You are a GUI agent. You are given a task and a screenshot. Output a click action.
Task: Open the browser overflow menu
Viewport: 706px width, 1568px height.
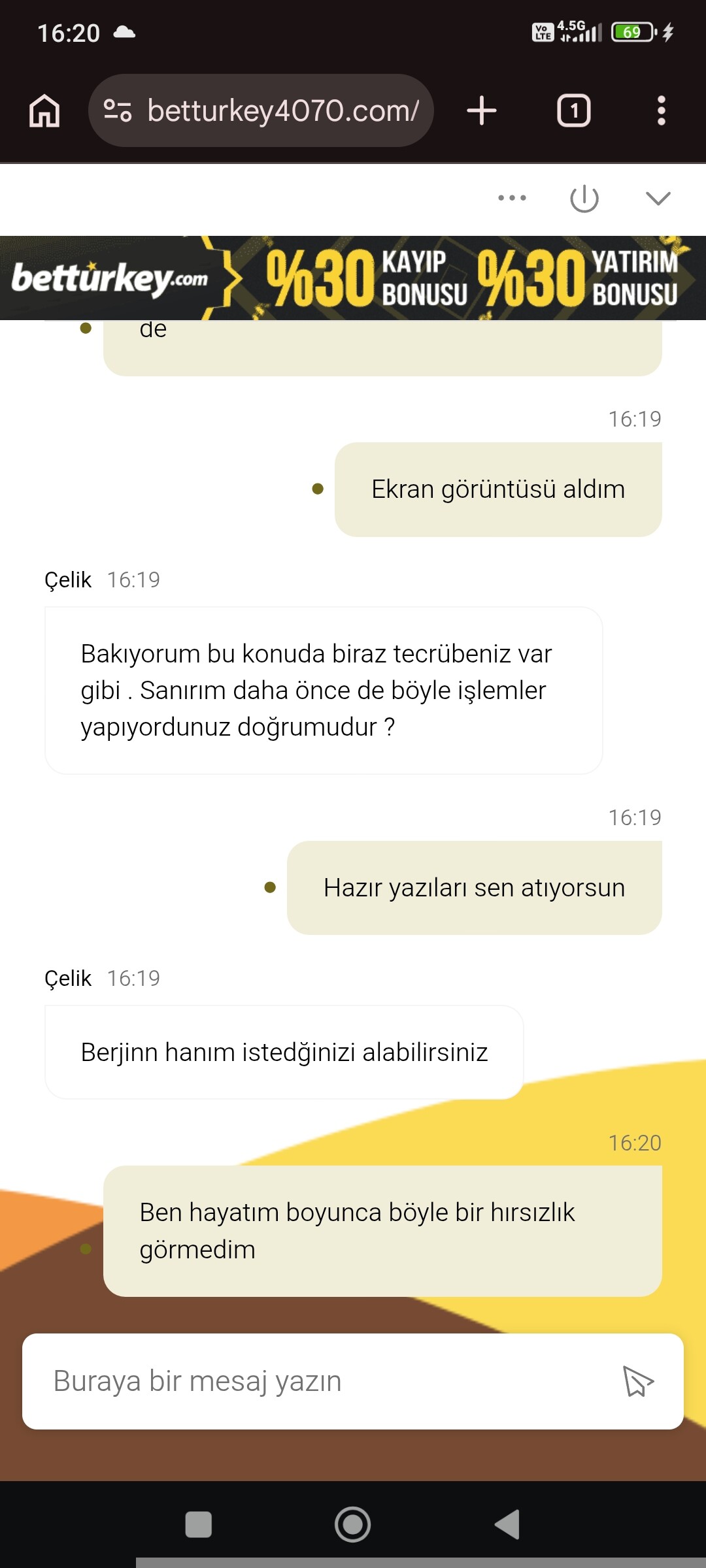pyautogui.click(x=661, y=110)
